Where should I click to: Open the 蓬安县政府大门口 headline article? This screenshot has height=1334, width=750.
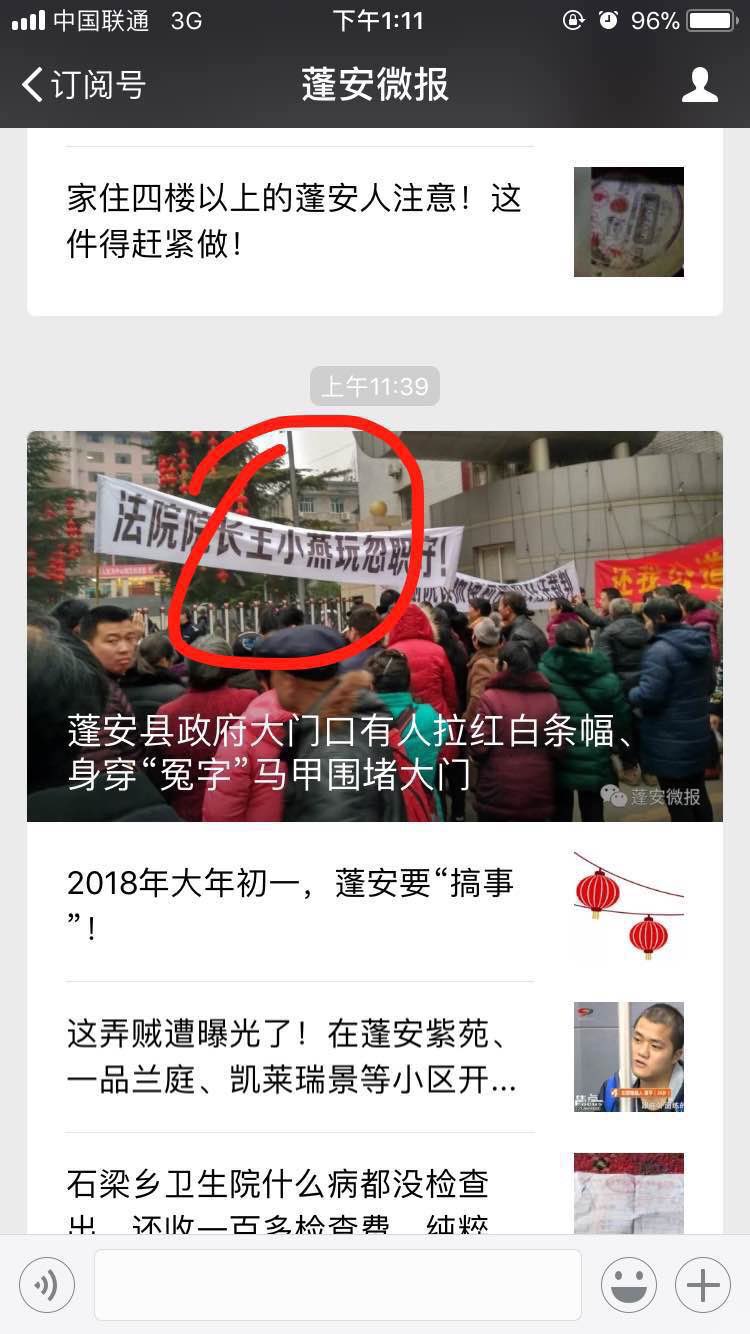(x=374, y=626)
